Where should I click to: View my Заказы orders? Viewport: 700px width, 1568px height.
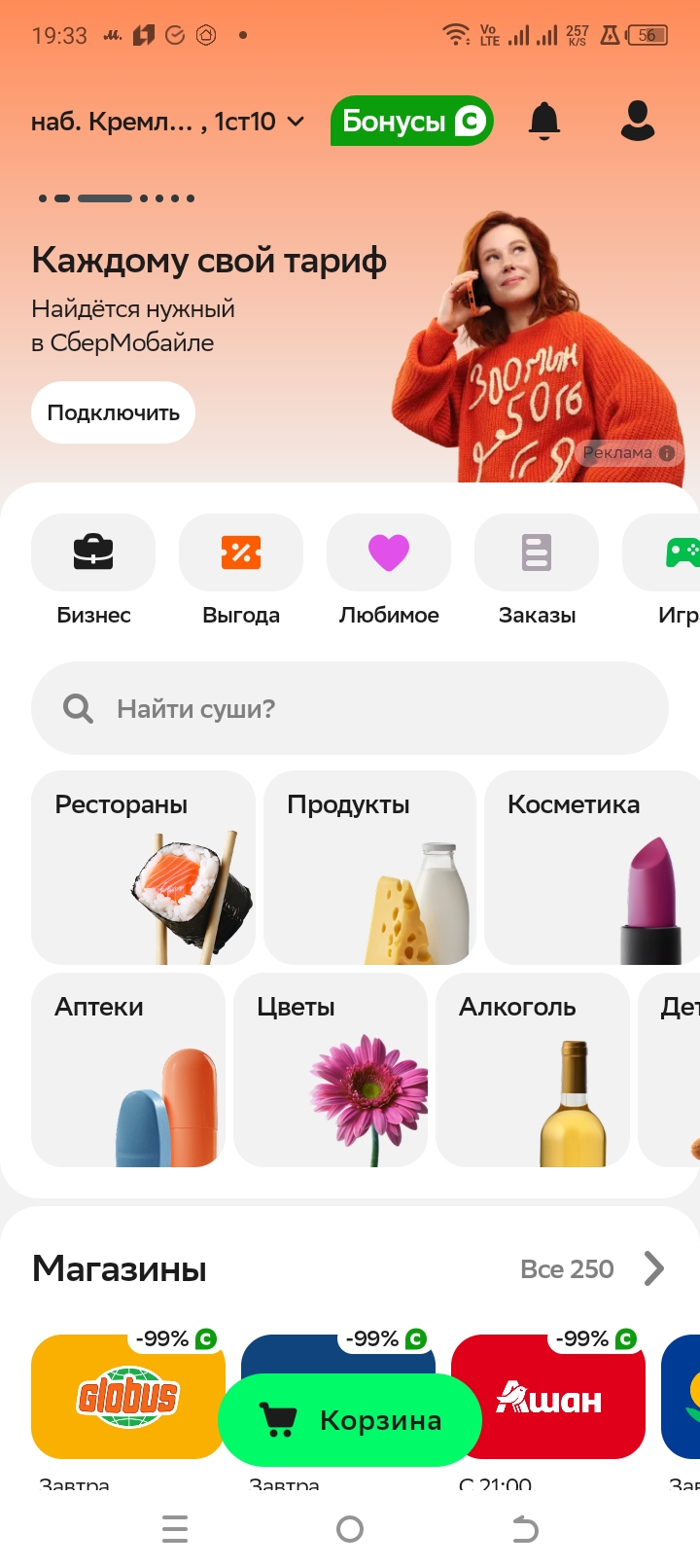point(537,552)
